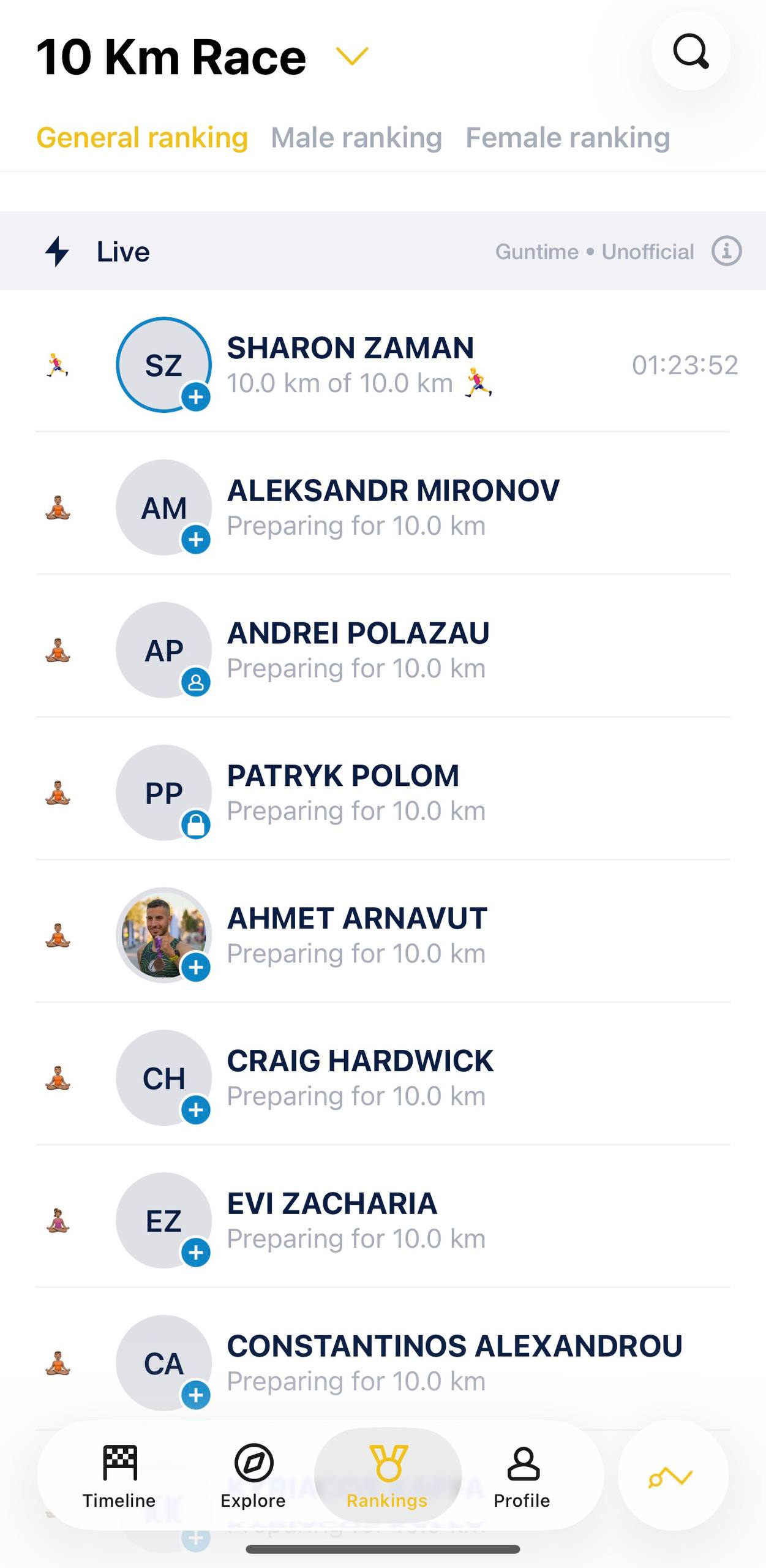Switch to Female ranking tab
Screen dimensions: 766x1568
tap(568, 138)
